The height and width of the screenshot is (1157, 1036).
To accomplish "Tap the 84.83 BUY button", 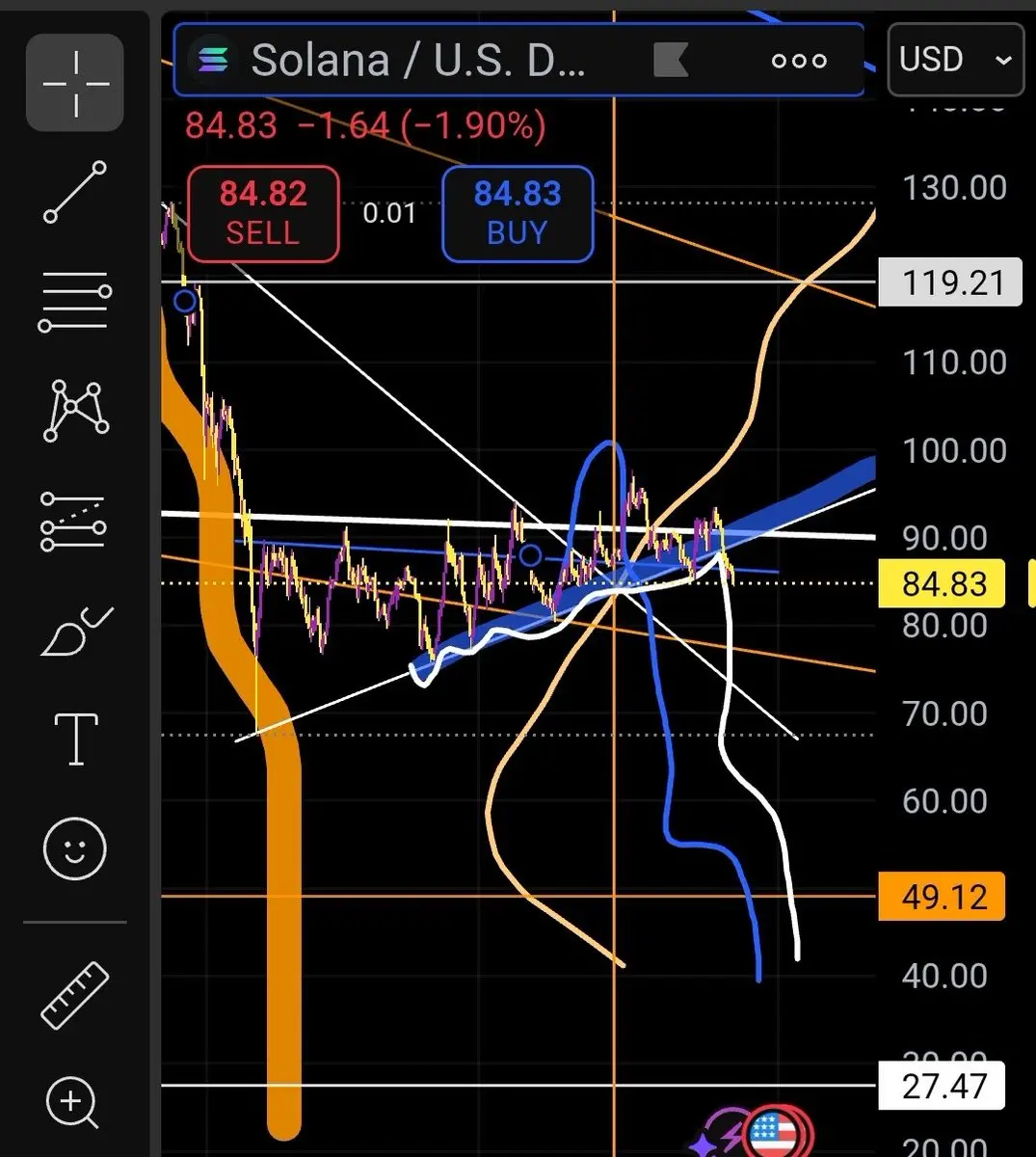I will [518, 213].
